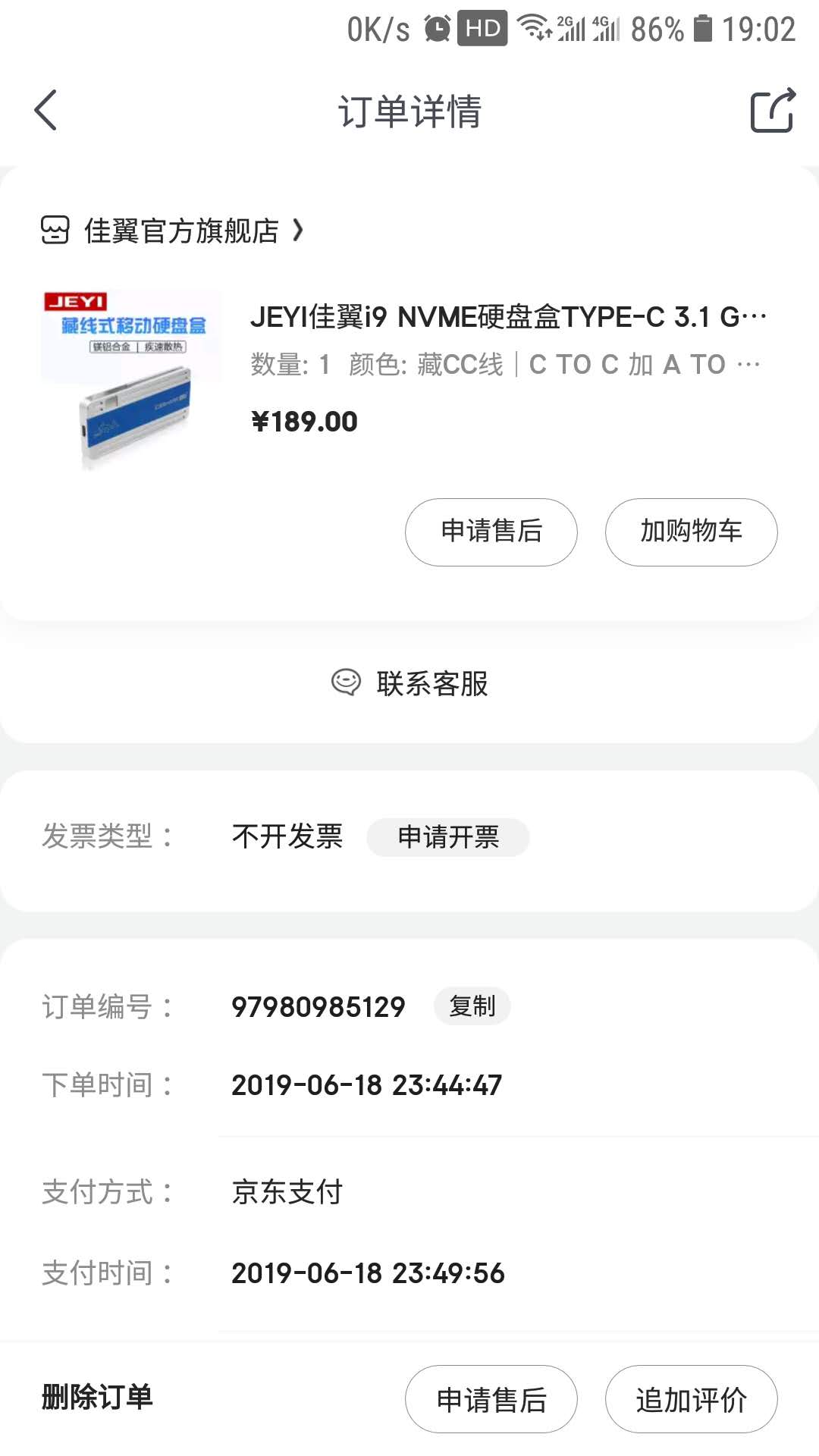Contact customer service via 联系客服

(x=410, y=683)
